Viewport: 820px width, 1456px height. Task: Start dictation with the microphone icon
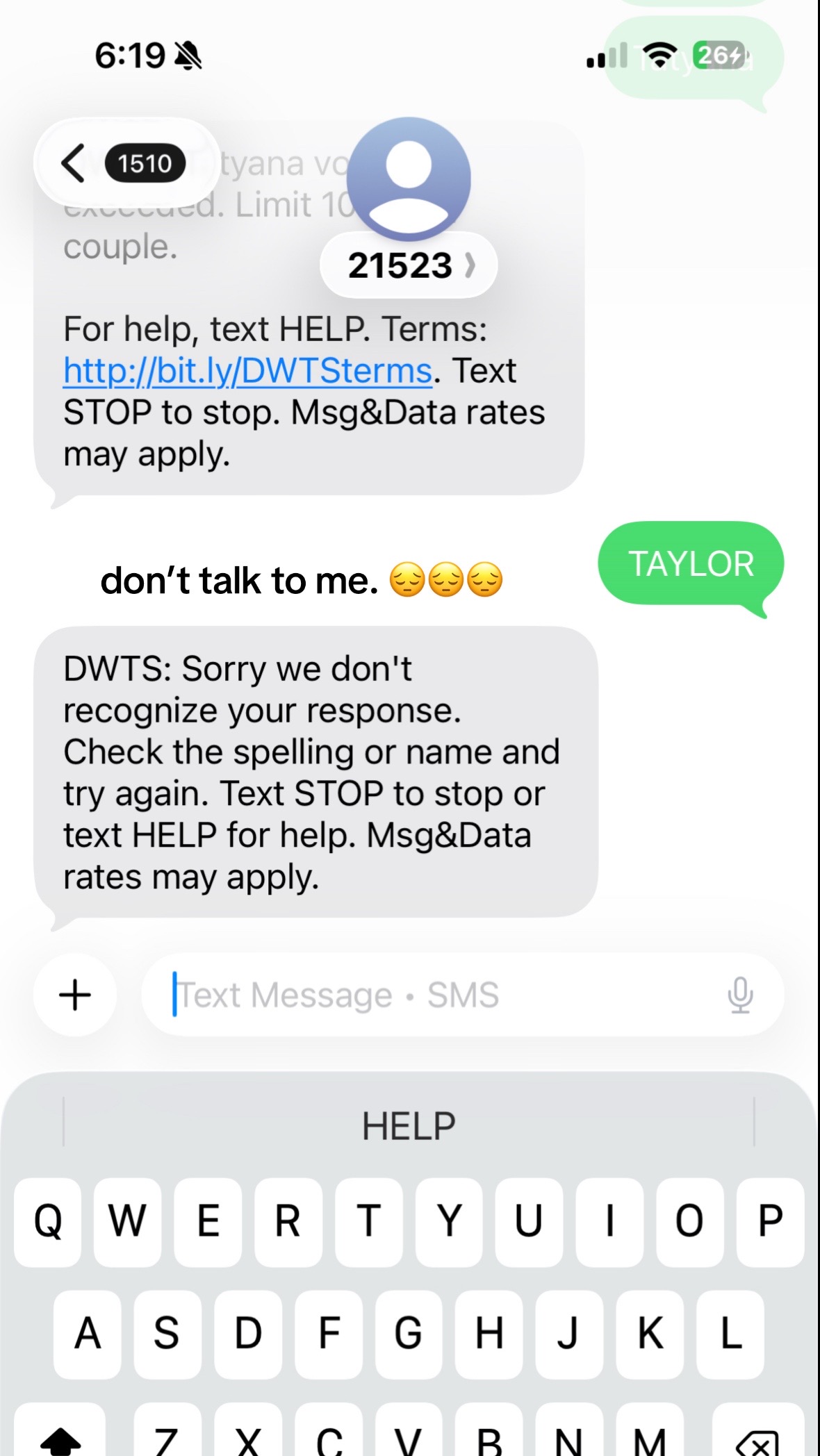tap(740, 995)
